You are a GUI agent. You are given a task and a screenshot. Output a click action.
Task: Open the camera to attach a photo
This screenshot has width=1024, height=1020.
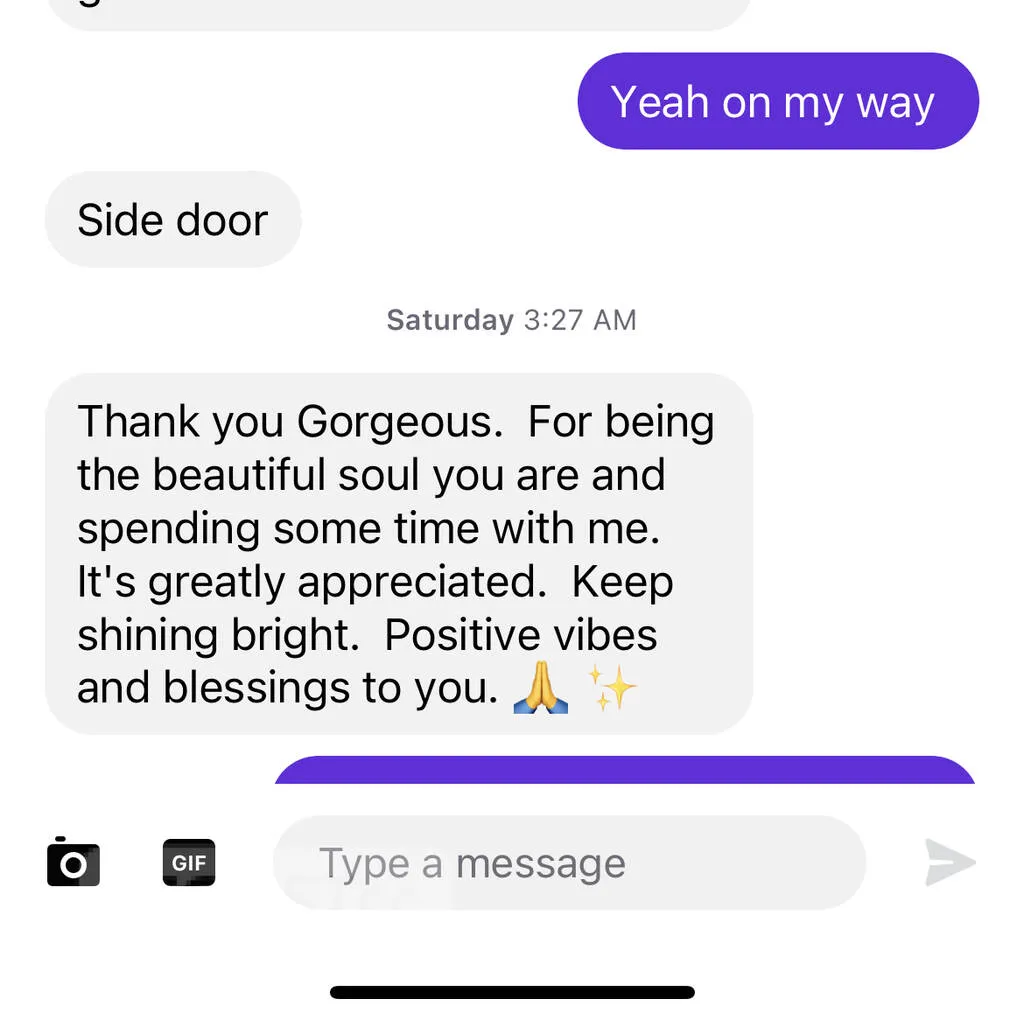[x=73, y=862]
